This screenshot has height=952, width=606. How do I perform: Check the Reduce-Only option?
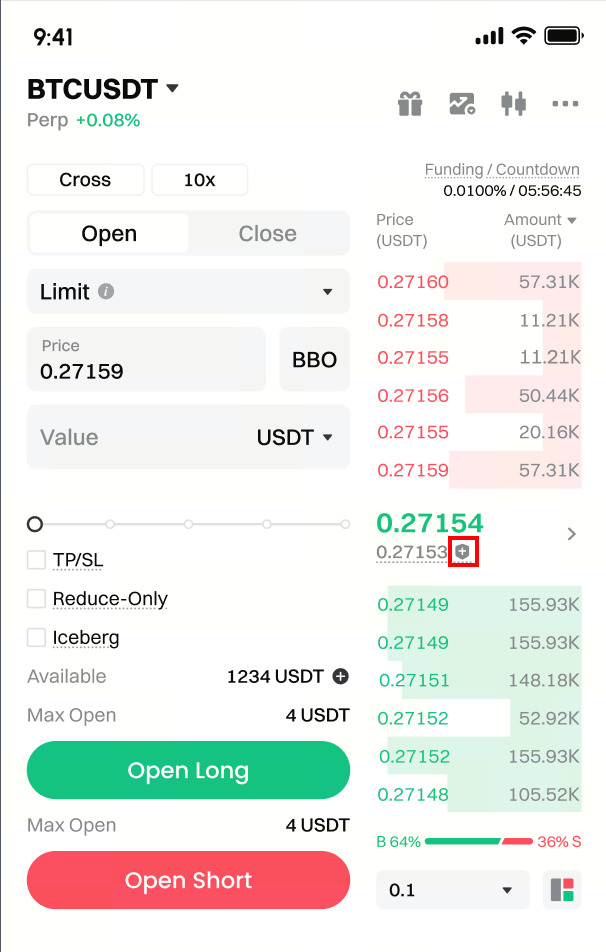[x=37, y=599]
